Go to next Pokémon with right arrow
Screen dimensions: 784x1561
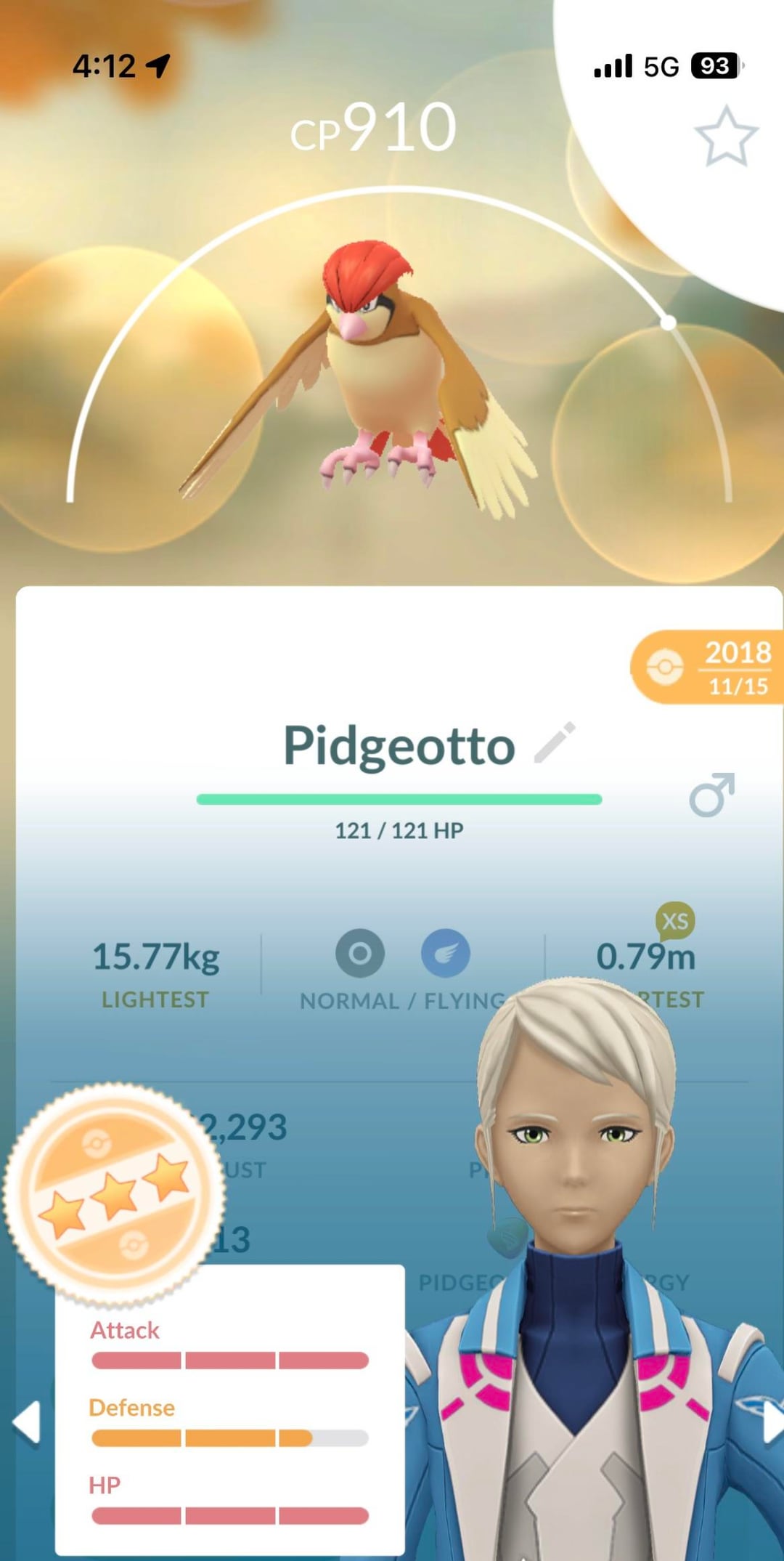click(772, 1422)
